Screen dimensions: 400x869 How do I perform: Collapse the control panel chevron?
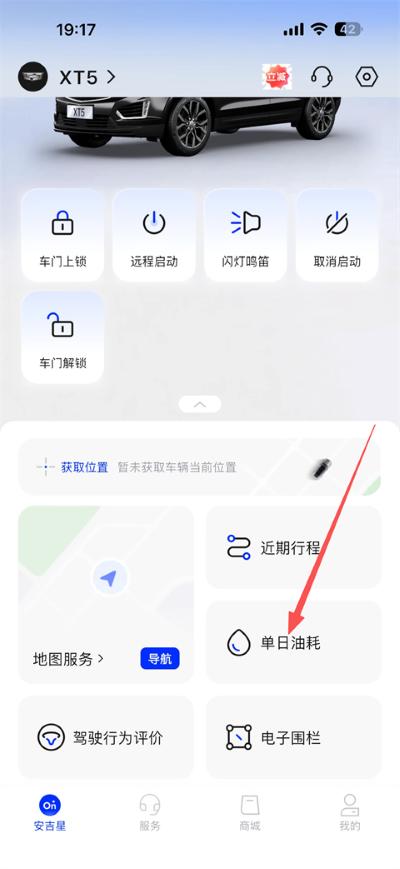coord(200,405)
